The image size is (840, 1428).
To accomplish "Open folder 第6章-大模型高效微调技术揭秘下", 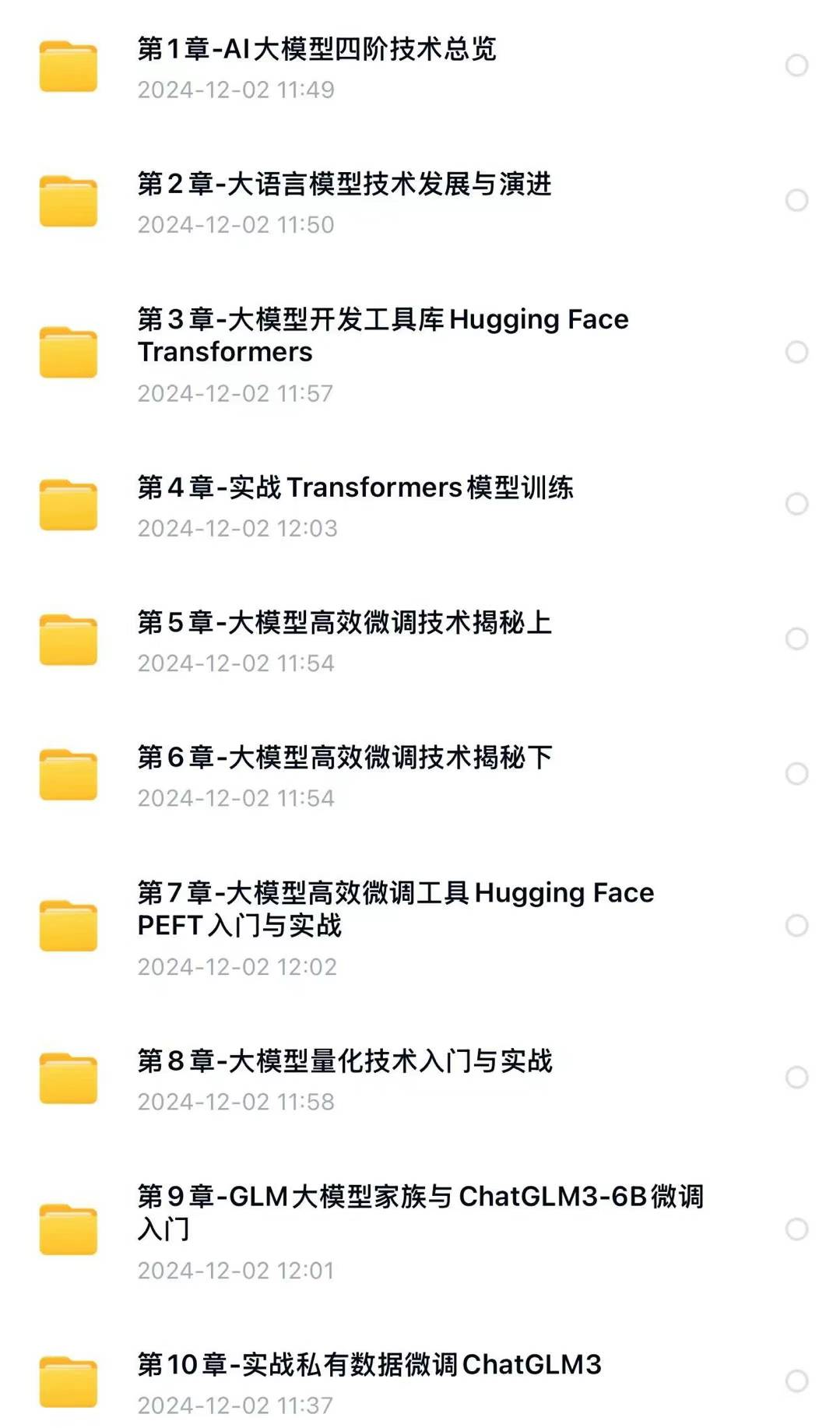I will click(344, 758).
